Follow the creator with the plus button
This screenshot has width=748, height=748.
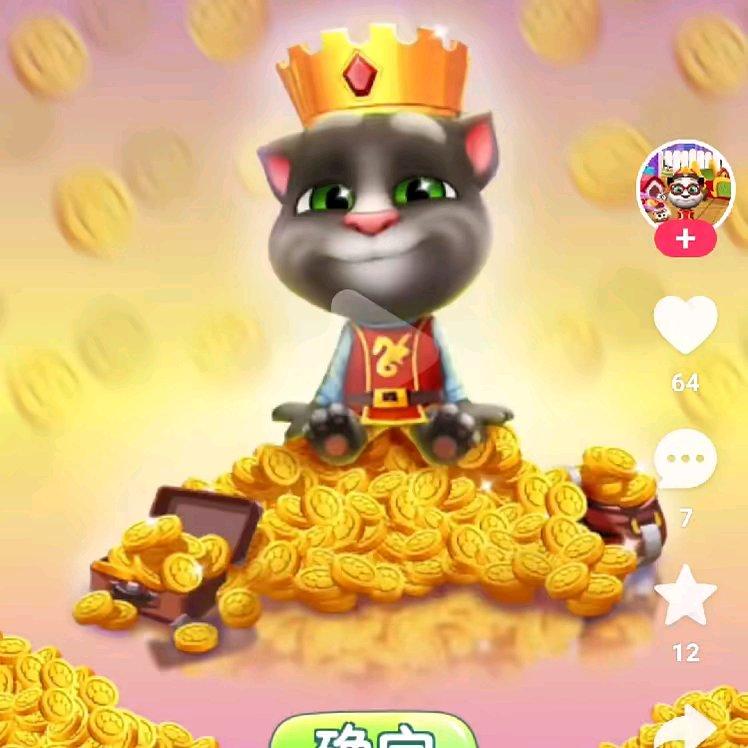685,240
